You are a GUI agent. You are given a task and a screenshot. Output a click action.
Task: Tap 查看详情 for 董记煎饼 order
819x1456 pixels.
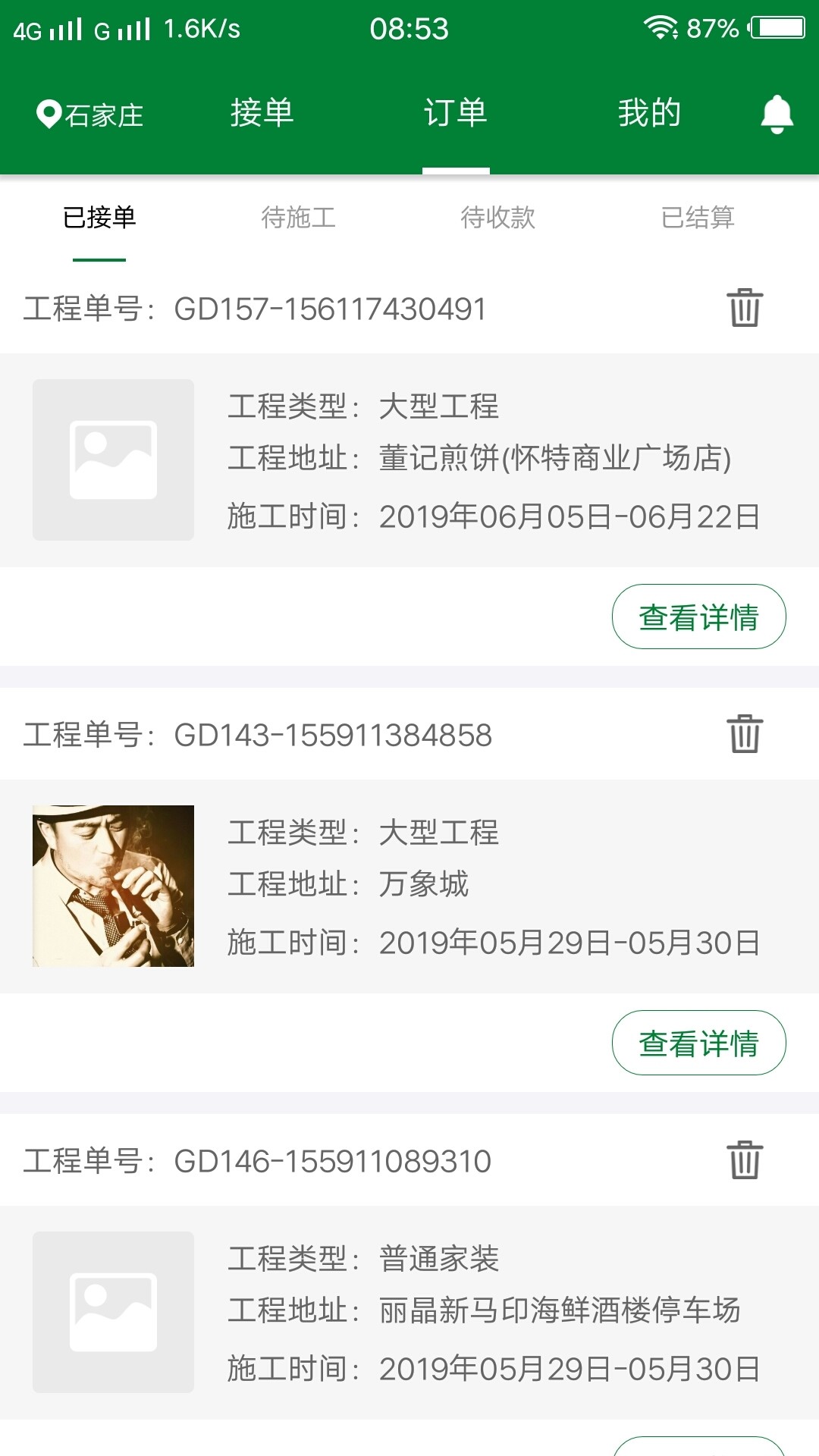698,617
